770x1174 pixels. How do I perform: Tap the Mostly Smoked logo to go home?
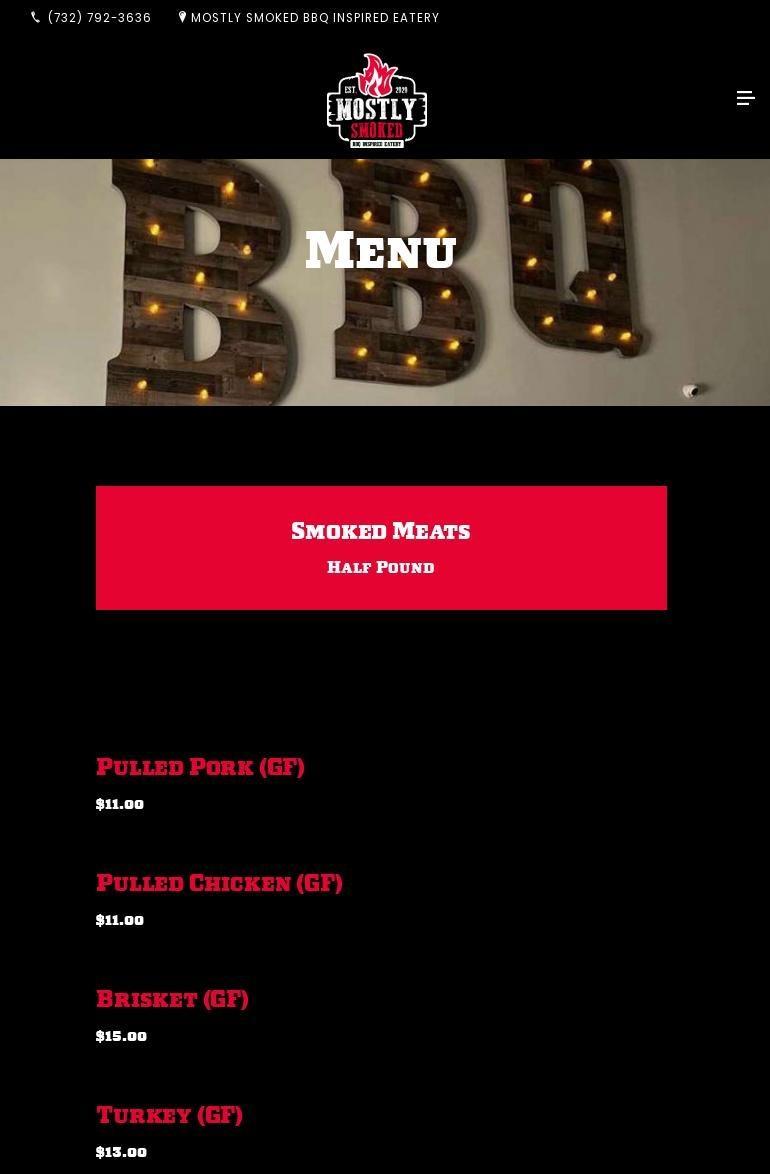click(377, 101)
